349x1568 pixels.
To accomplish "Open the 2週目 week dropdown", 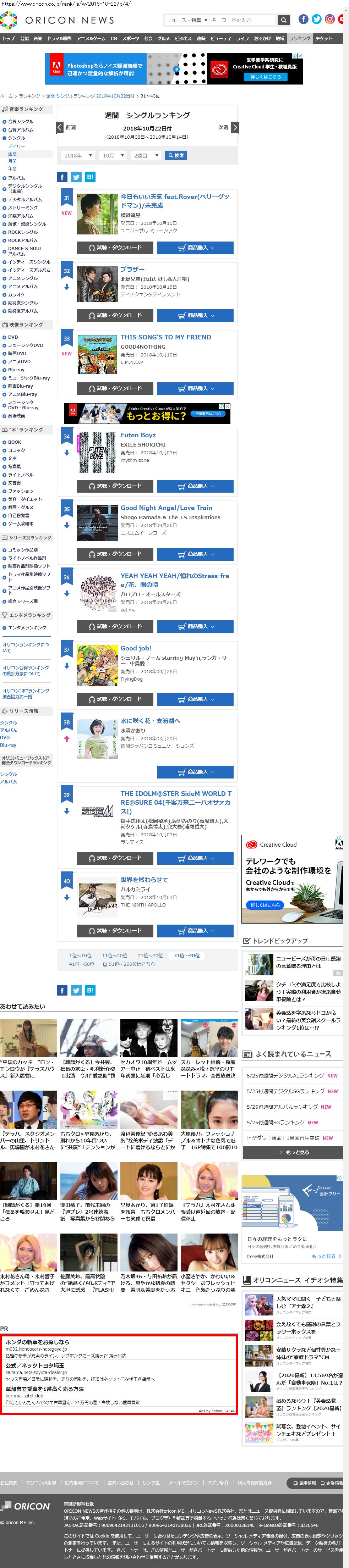I will 146,155.
